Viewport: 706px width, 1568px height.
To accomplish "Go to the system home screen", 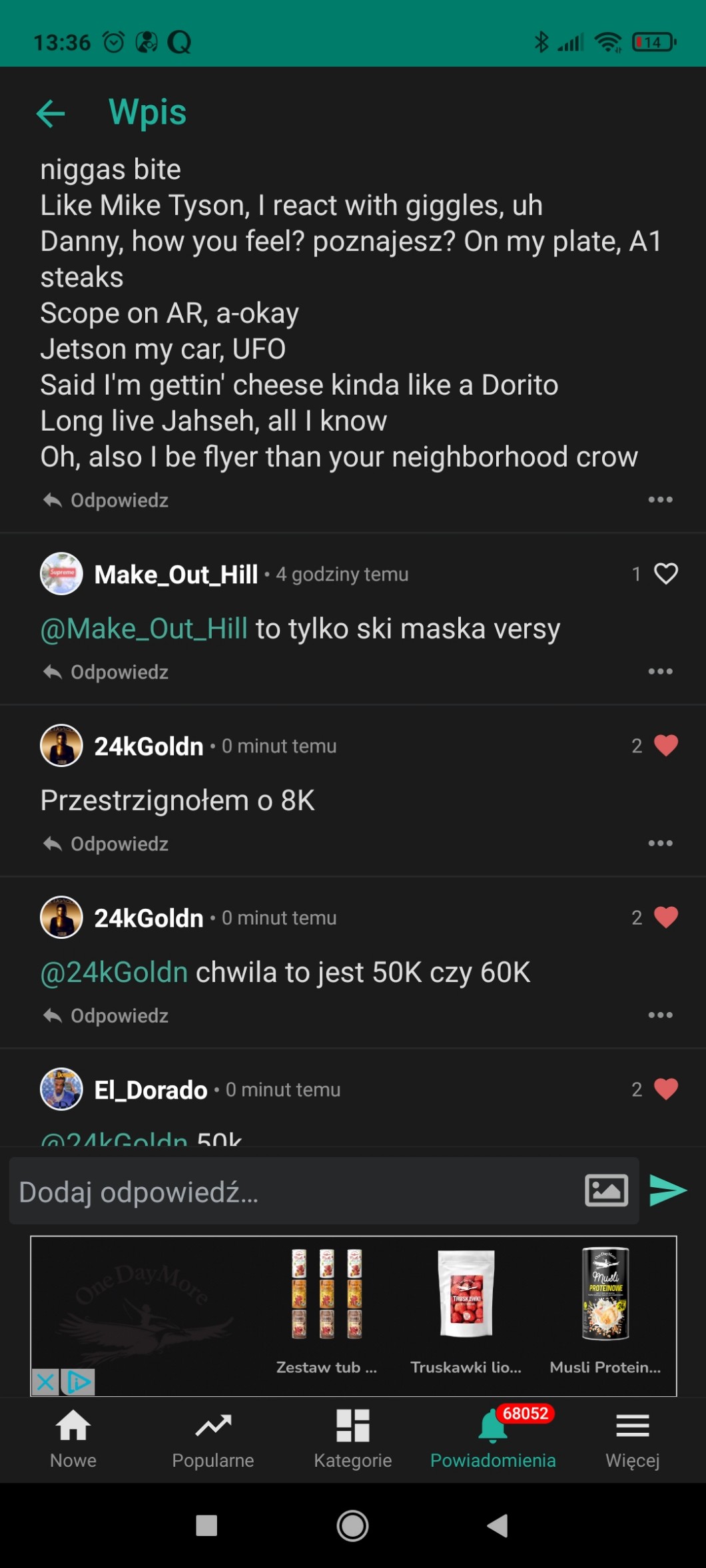I will tap(352, 1525).
